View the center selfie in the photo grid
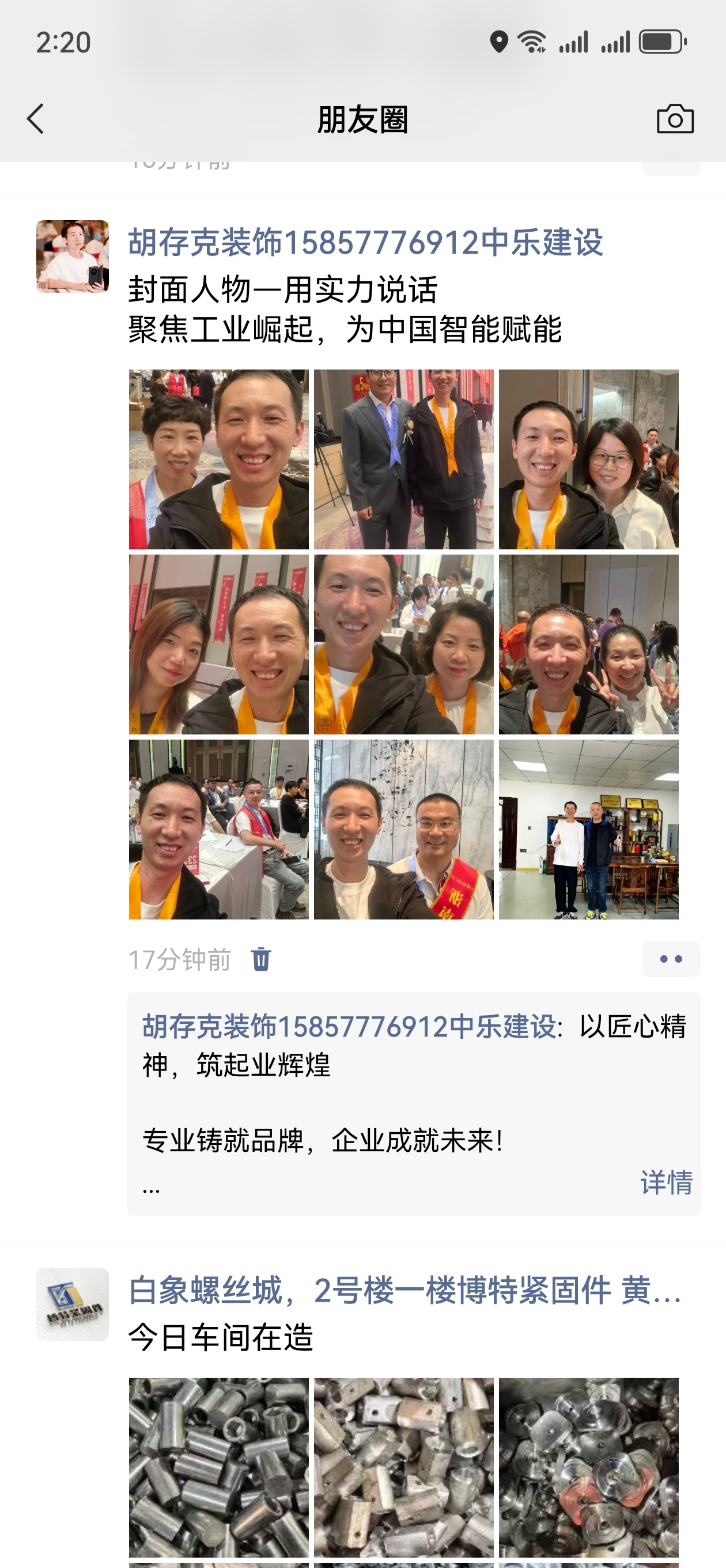The width and height of the screenshot is (726, 1568). [x=403, y=644]
